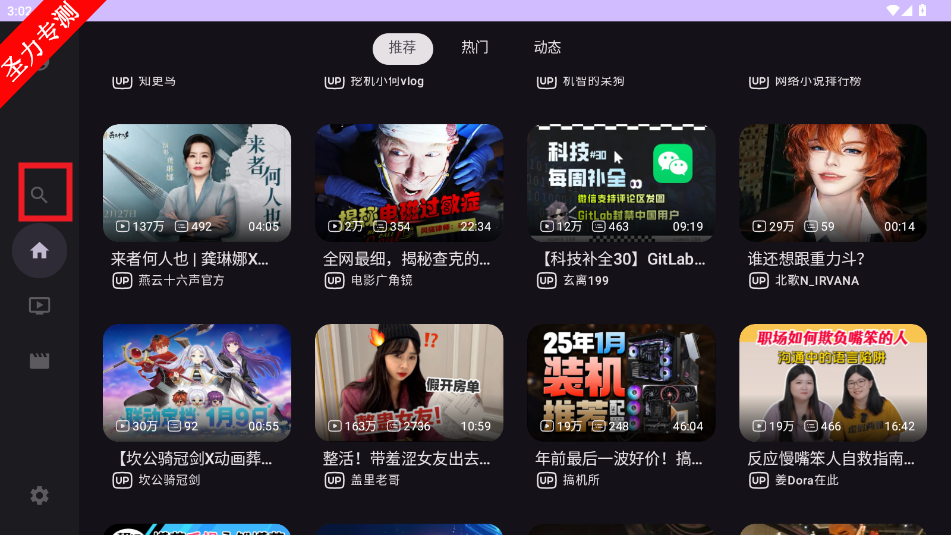Play the 来者何人也 video by 燕云十六声官方
Image resolution: width=951 pixels, height=535 pixels.
click(x=197, y=182)
